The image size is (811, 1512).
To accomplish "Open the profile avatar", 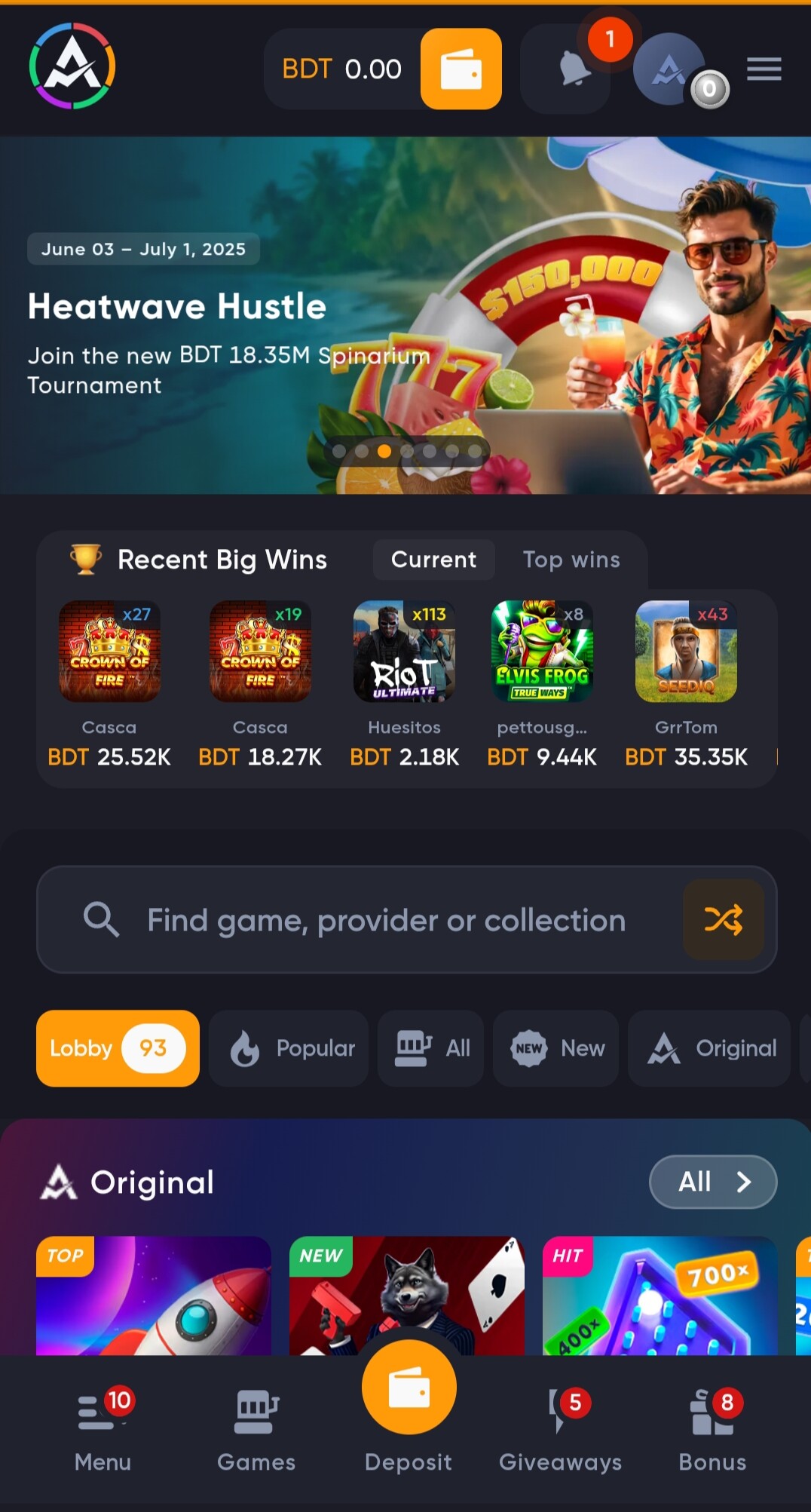I will click(x=669, y=69).
